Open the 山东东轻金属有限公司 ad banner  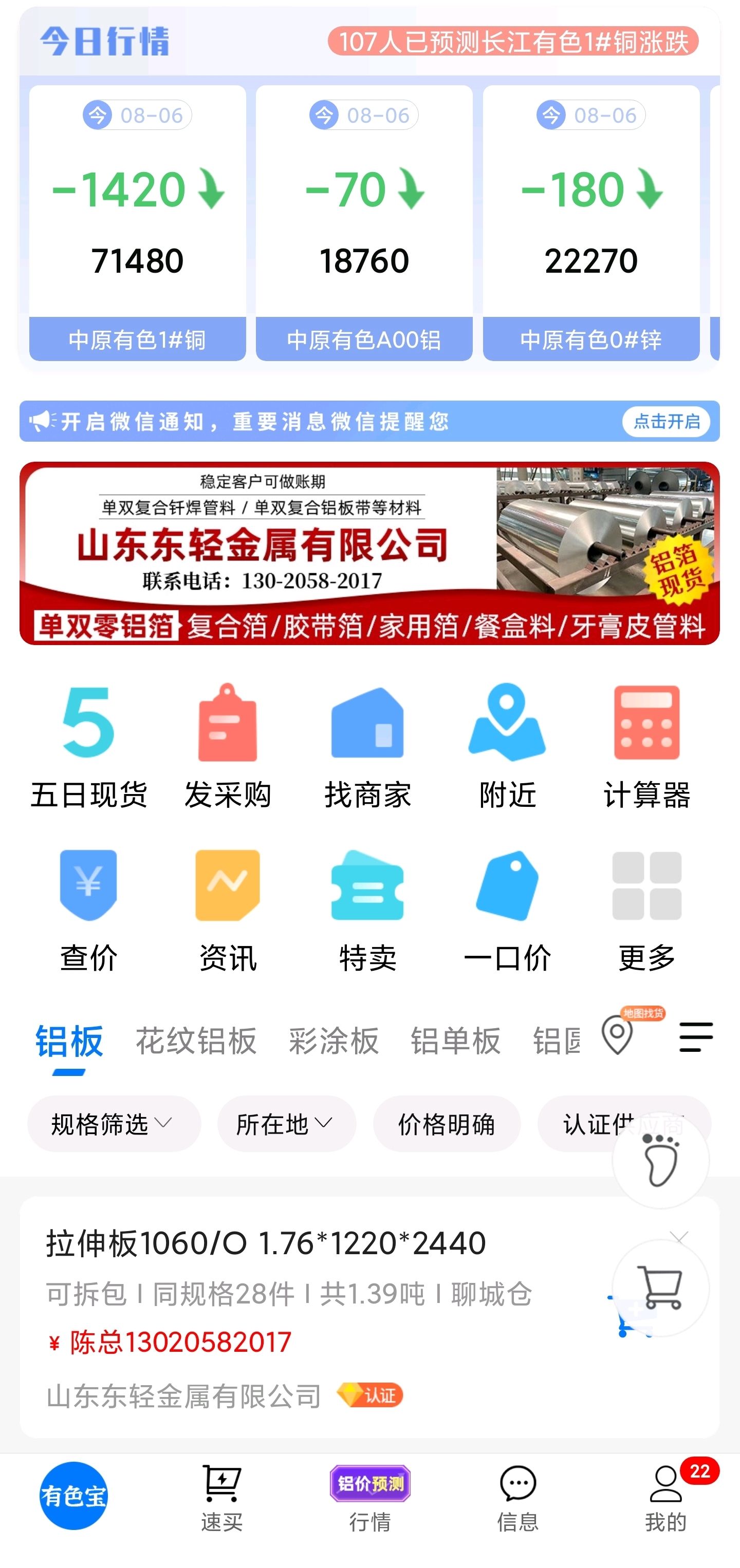(x=369, y=553)
